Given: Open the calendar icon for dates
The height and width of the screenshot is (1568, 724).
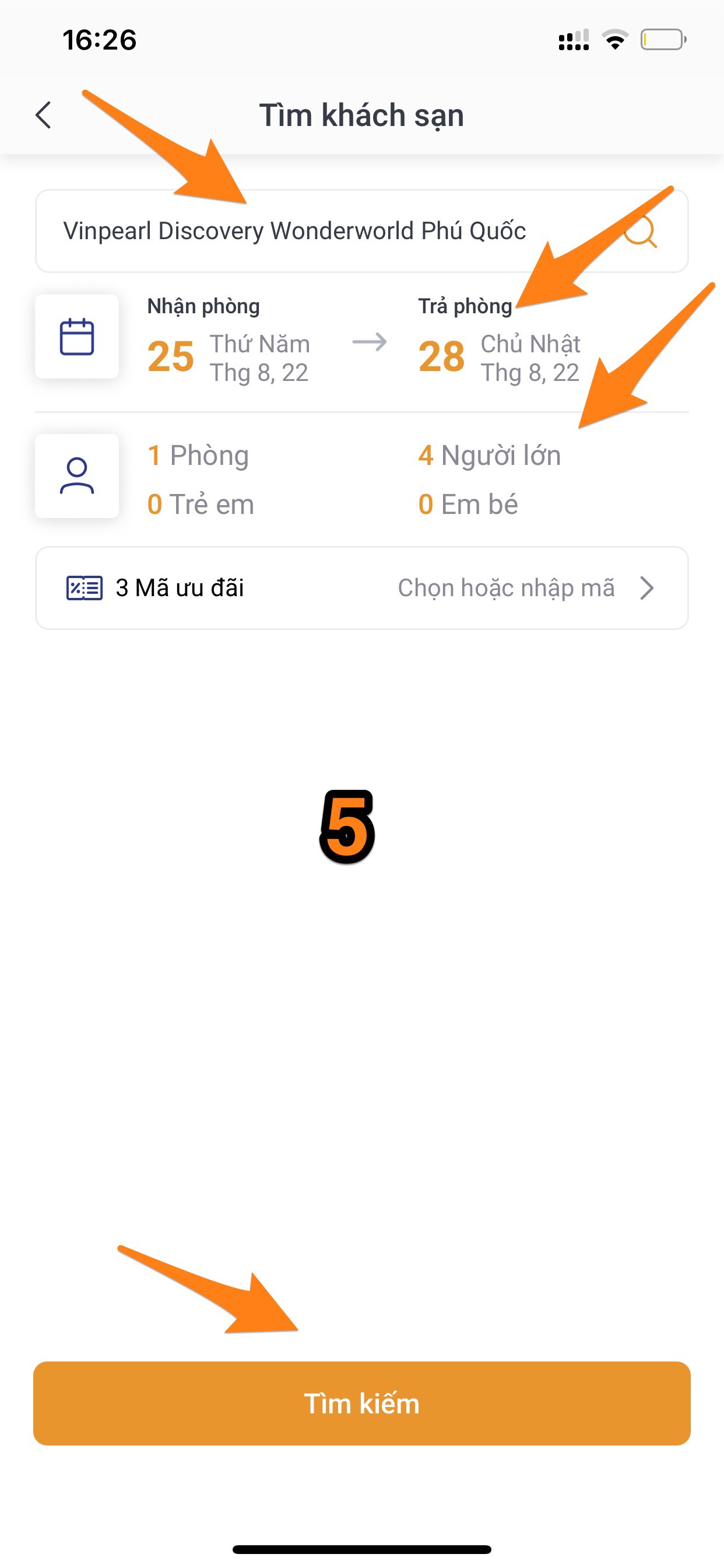Looking at the screenshot, I should pyautogui.click(x=77, y=337).
